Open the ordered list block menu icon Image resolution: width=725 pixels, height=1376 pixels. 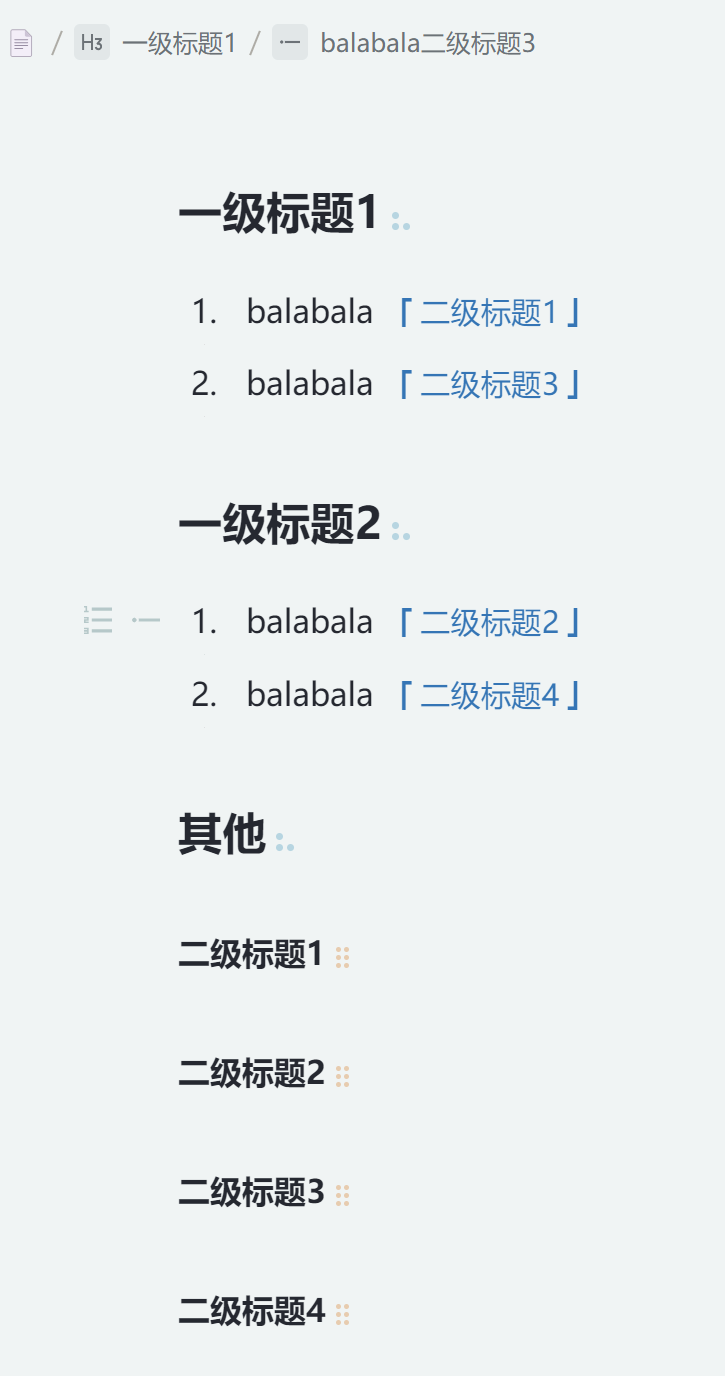pyautogui.click(x=98, y=620)
